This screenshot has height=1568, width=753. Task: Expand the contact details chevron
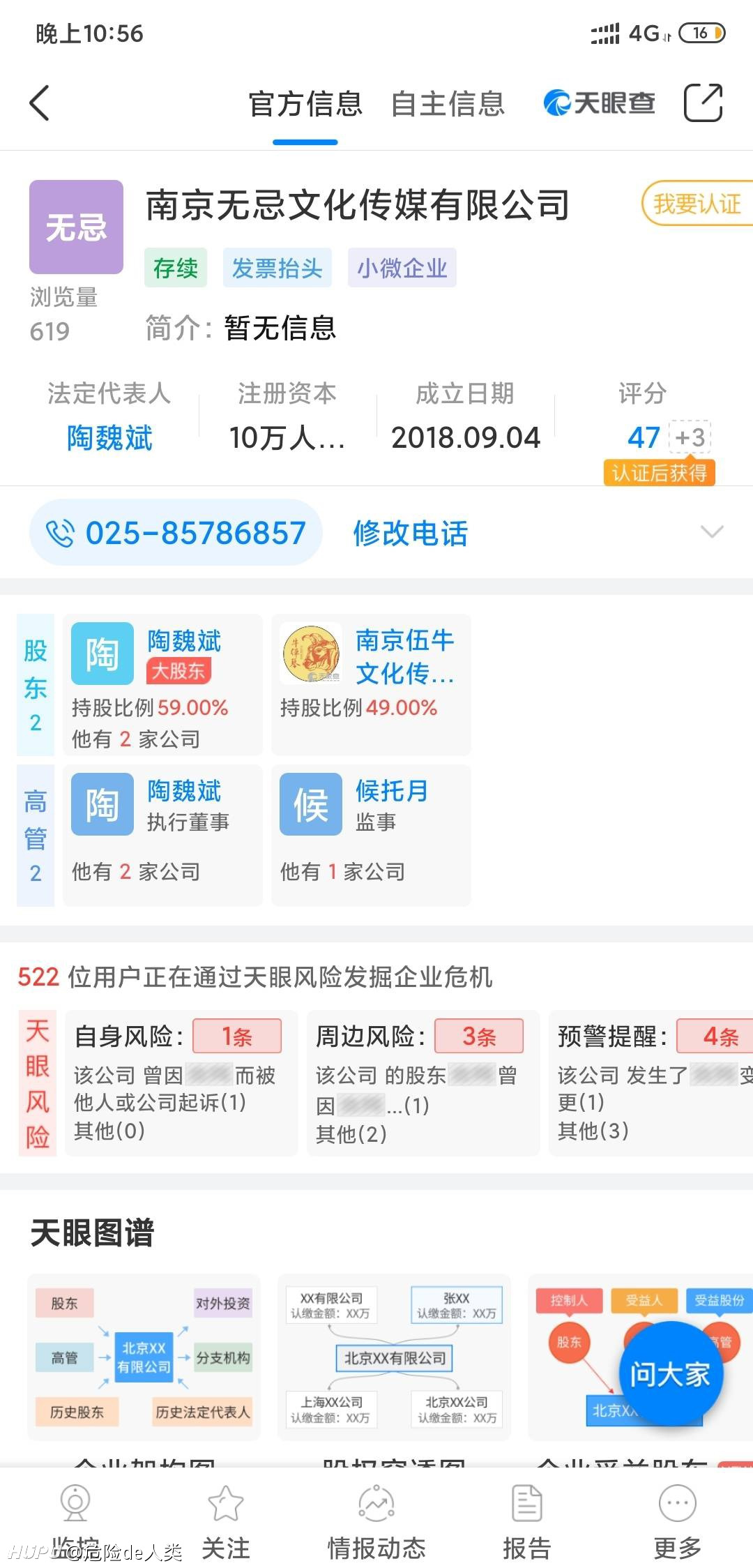pyautogui.click(x=711, y=532)
